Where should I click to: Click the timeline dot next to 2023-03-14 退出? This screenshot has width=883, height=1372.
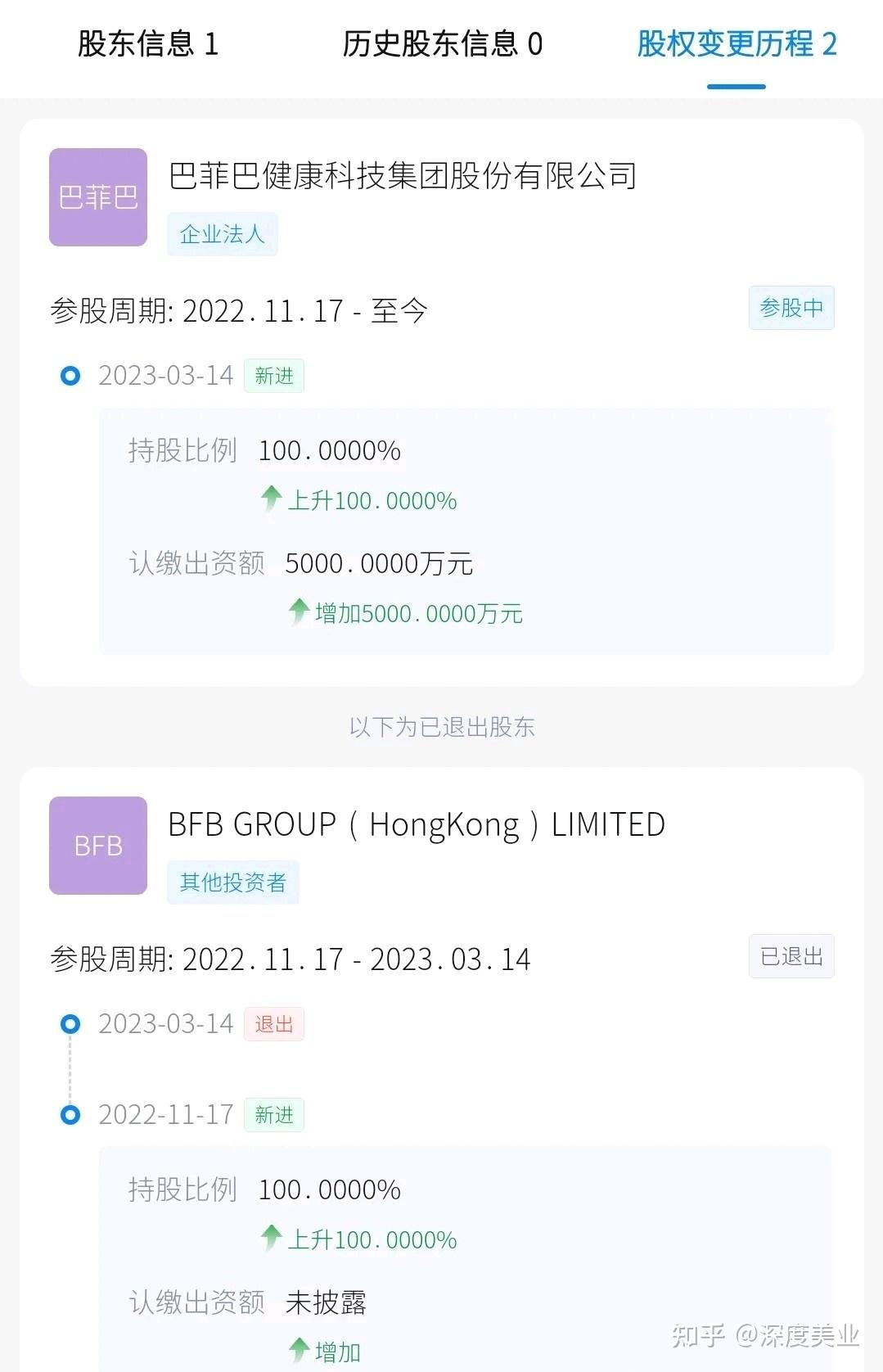[x=70, y=1024]
